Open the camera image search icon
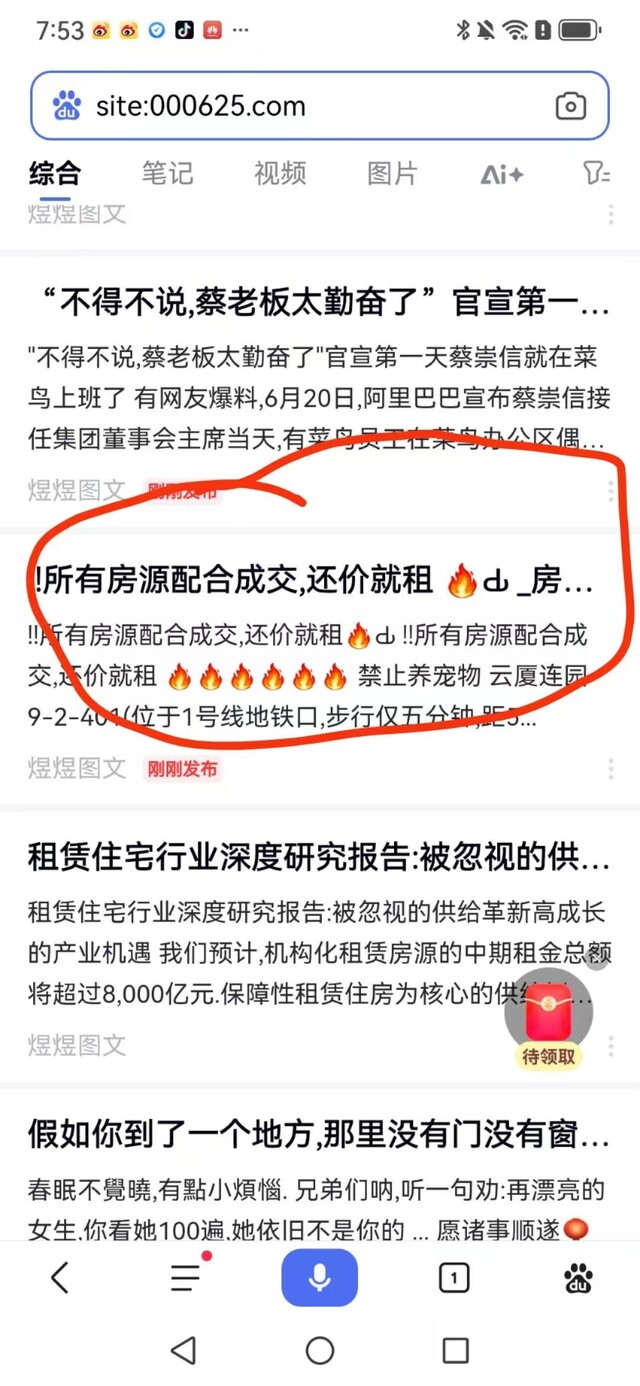The width and height of the screenshot is (640, 1386). (x=570, y=106)
